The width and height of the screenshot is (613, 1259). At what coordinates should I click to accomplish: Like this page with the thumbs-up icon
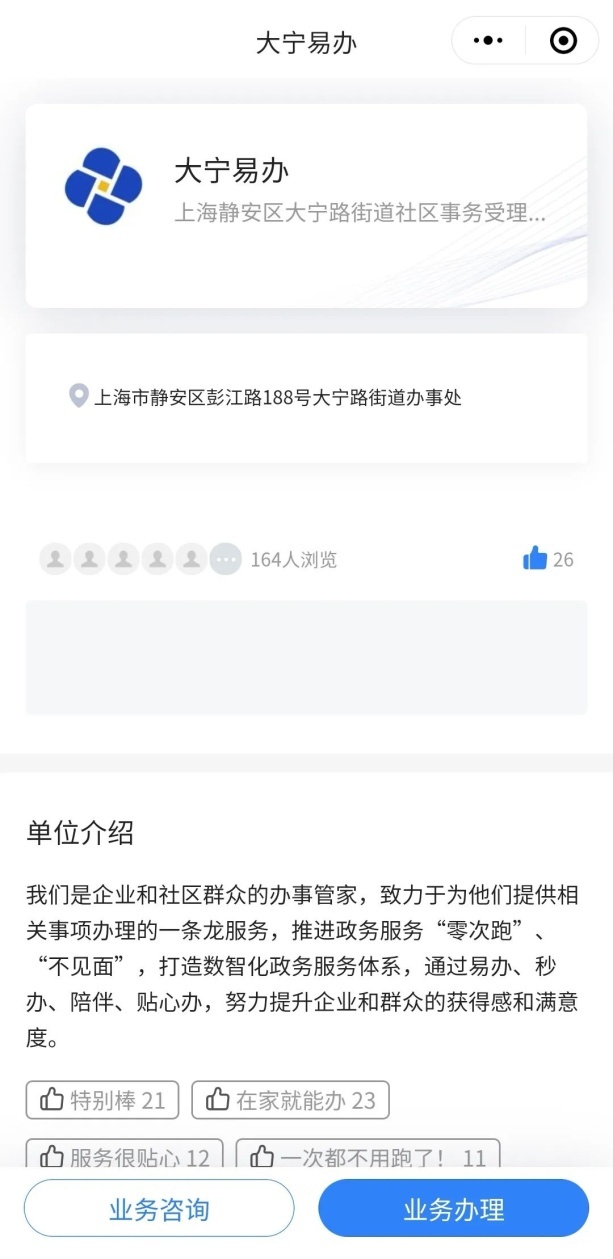click(535, 559)
